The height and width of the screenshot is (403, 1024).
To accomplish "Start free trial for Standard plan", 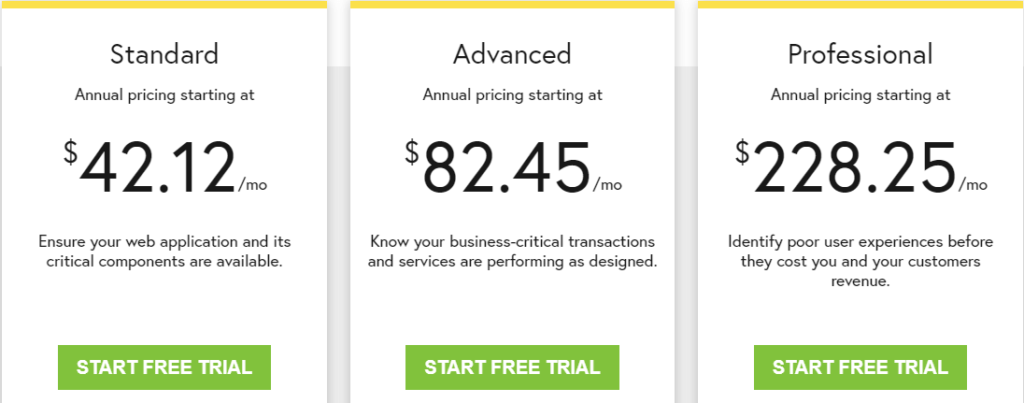I will click(164, 367).
